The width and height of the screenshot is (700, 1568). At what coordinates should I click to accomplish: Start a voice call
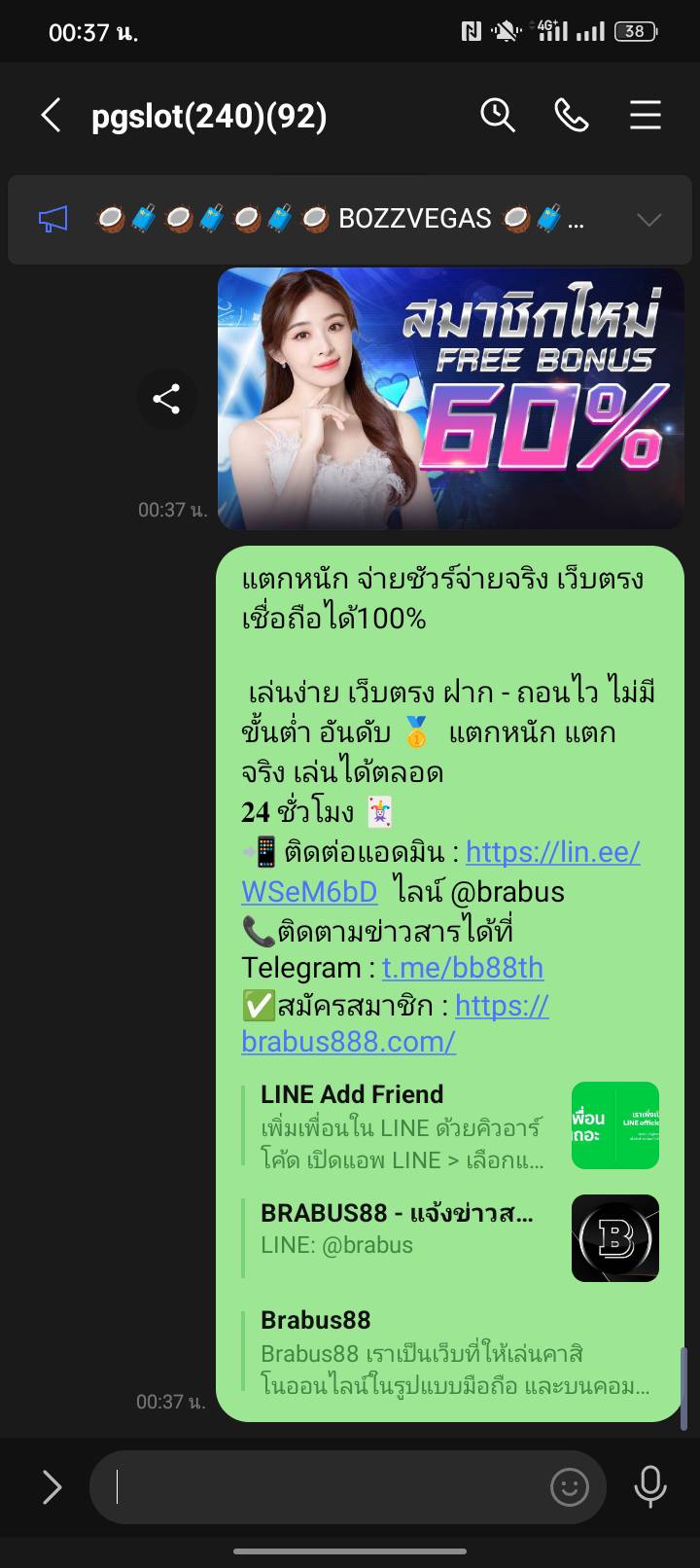click(x=571, y=116)
